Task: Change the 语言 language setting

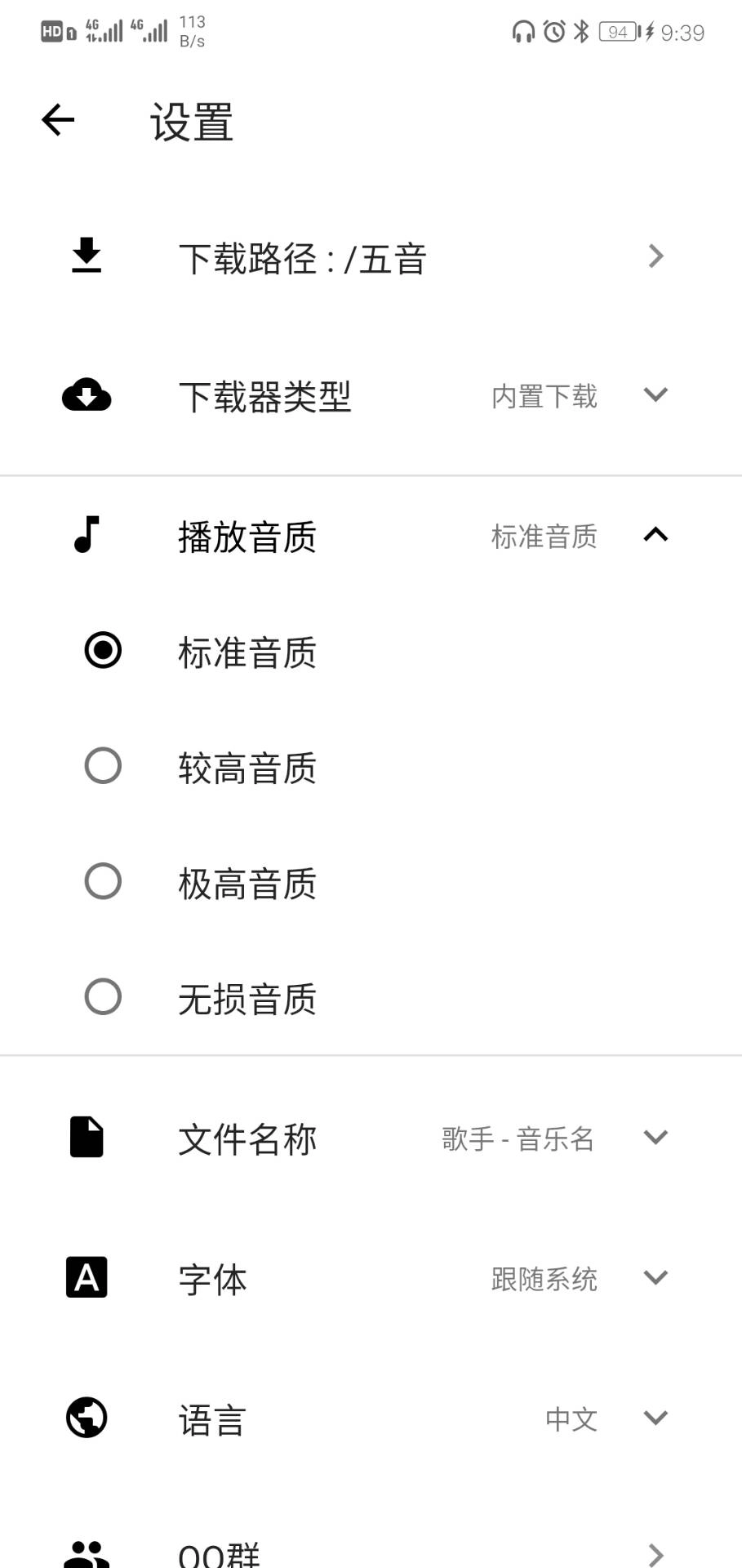Action: click(655, 1418)
